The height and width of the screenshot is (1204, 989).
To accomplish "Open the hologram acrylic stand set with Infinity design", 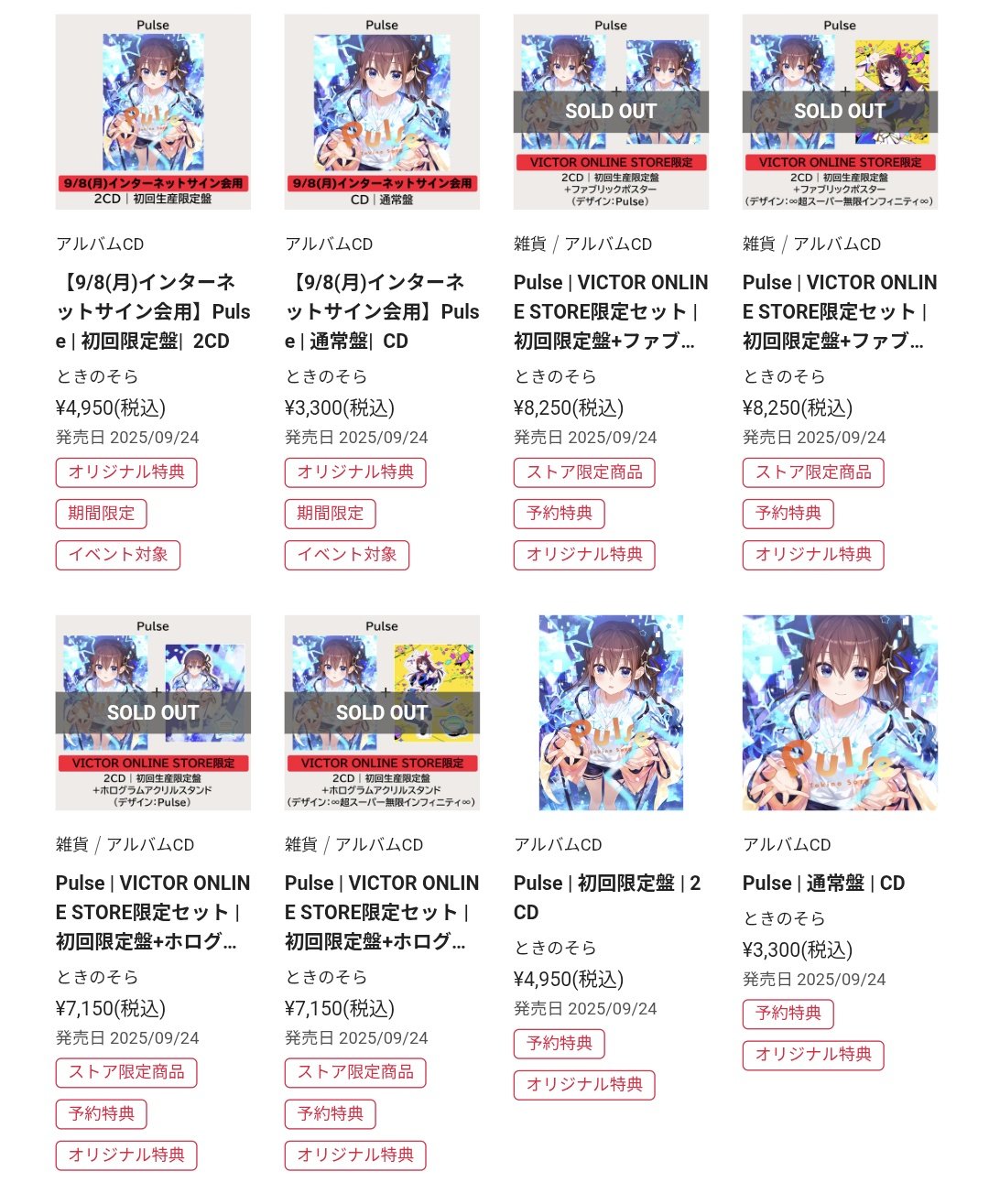I will [382, 911].
